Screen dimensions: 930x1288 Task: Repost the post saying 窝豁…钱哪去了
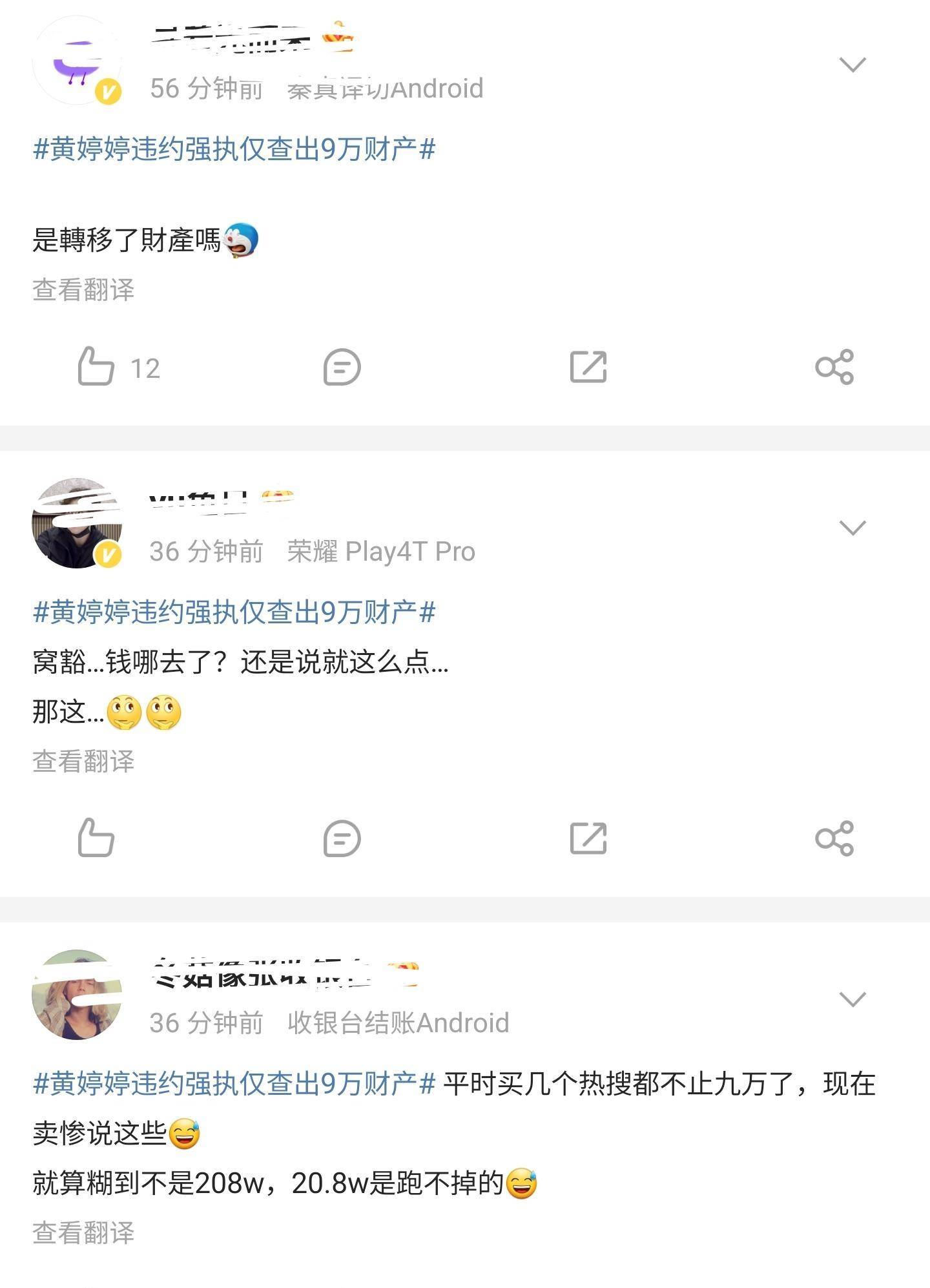[x=588, y=838]
